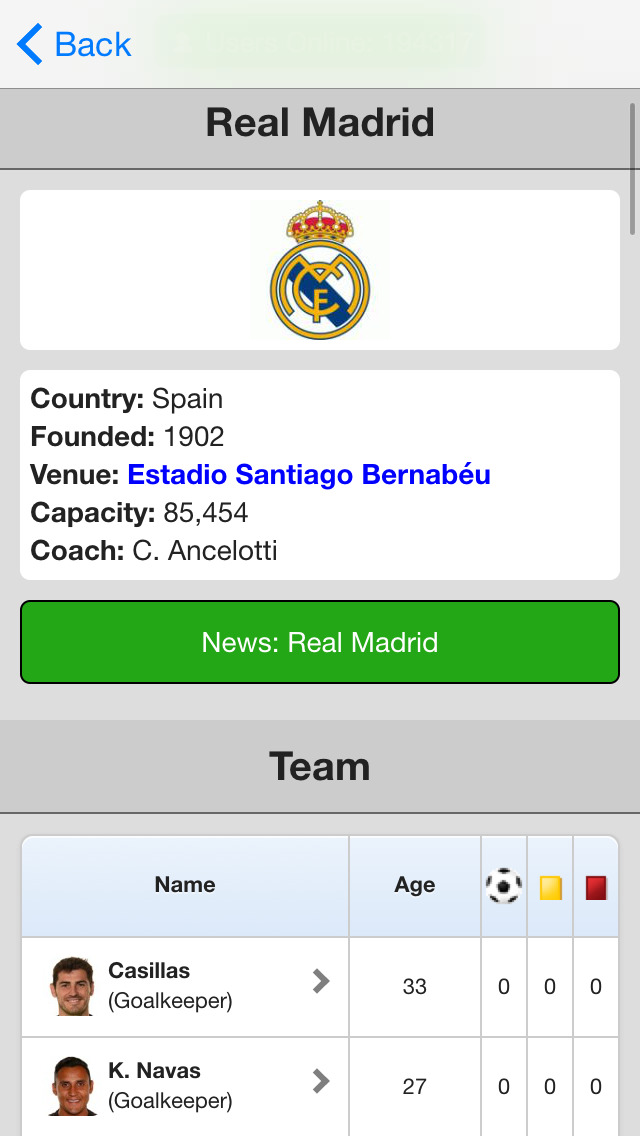Open News: Real Madrid

(x=320, y=642)
